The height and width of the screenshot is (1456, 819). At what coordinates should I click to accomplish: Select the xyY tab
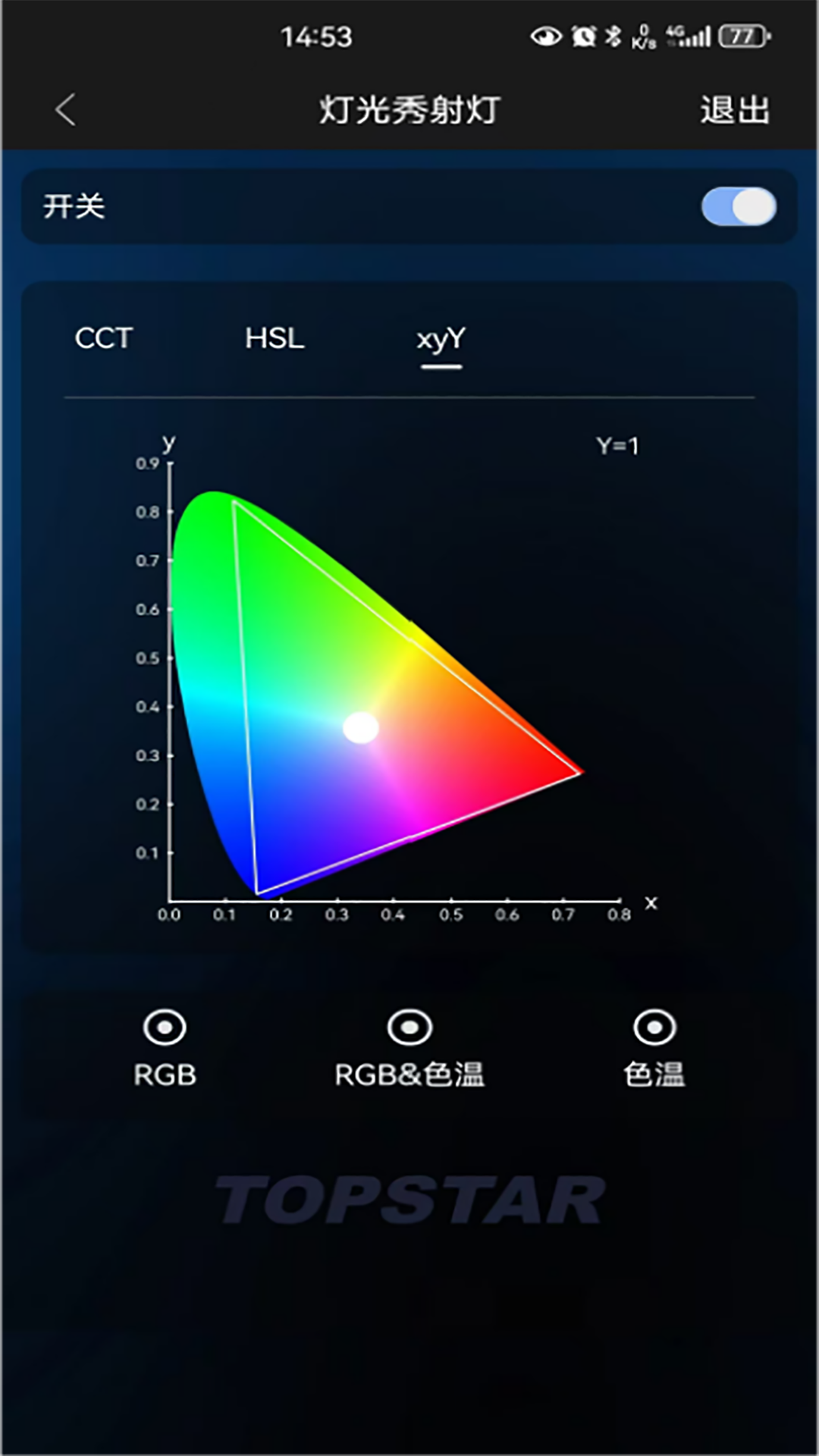[x=442, y=340]
